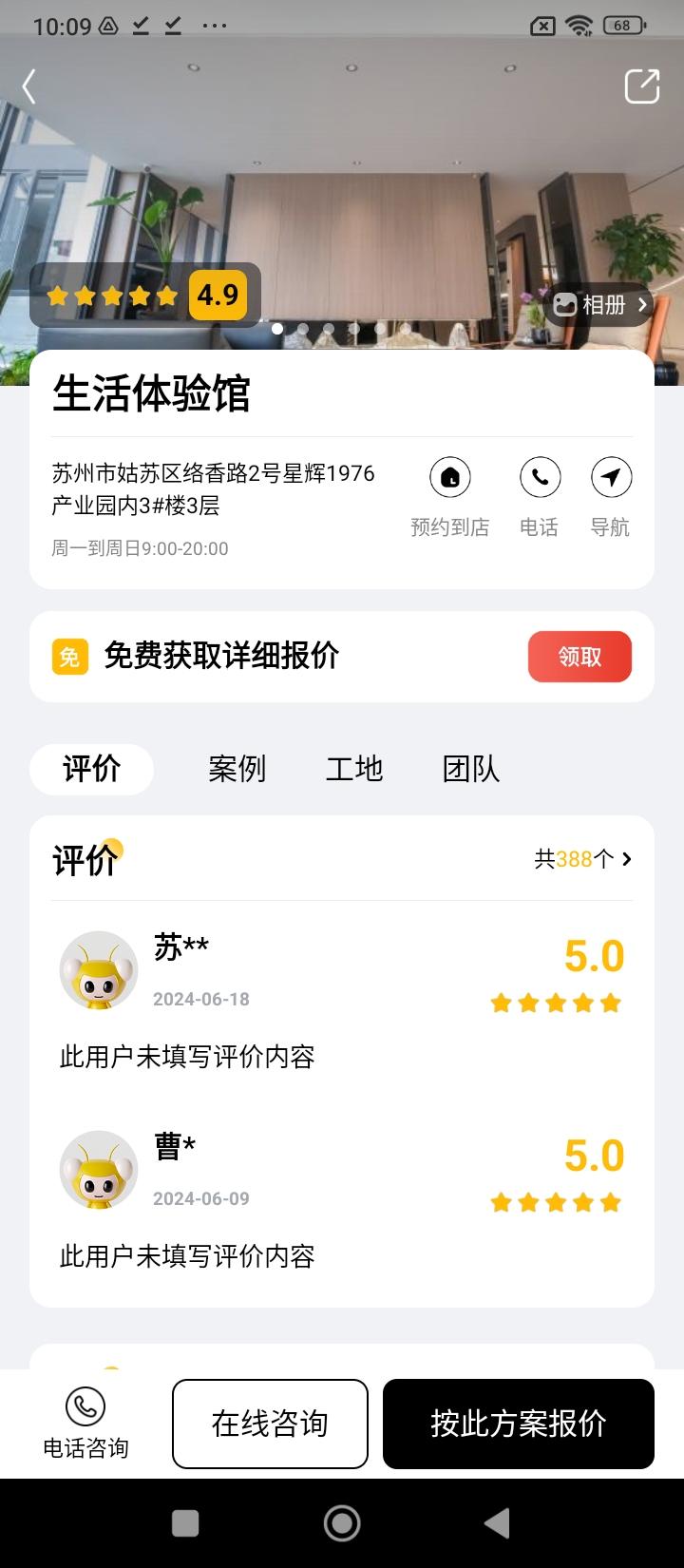
Task: Tap the back arrow at top left
Action: 28,86
